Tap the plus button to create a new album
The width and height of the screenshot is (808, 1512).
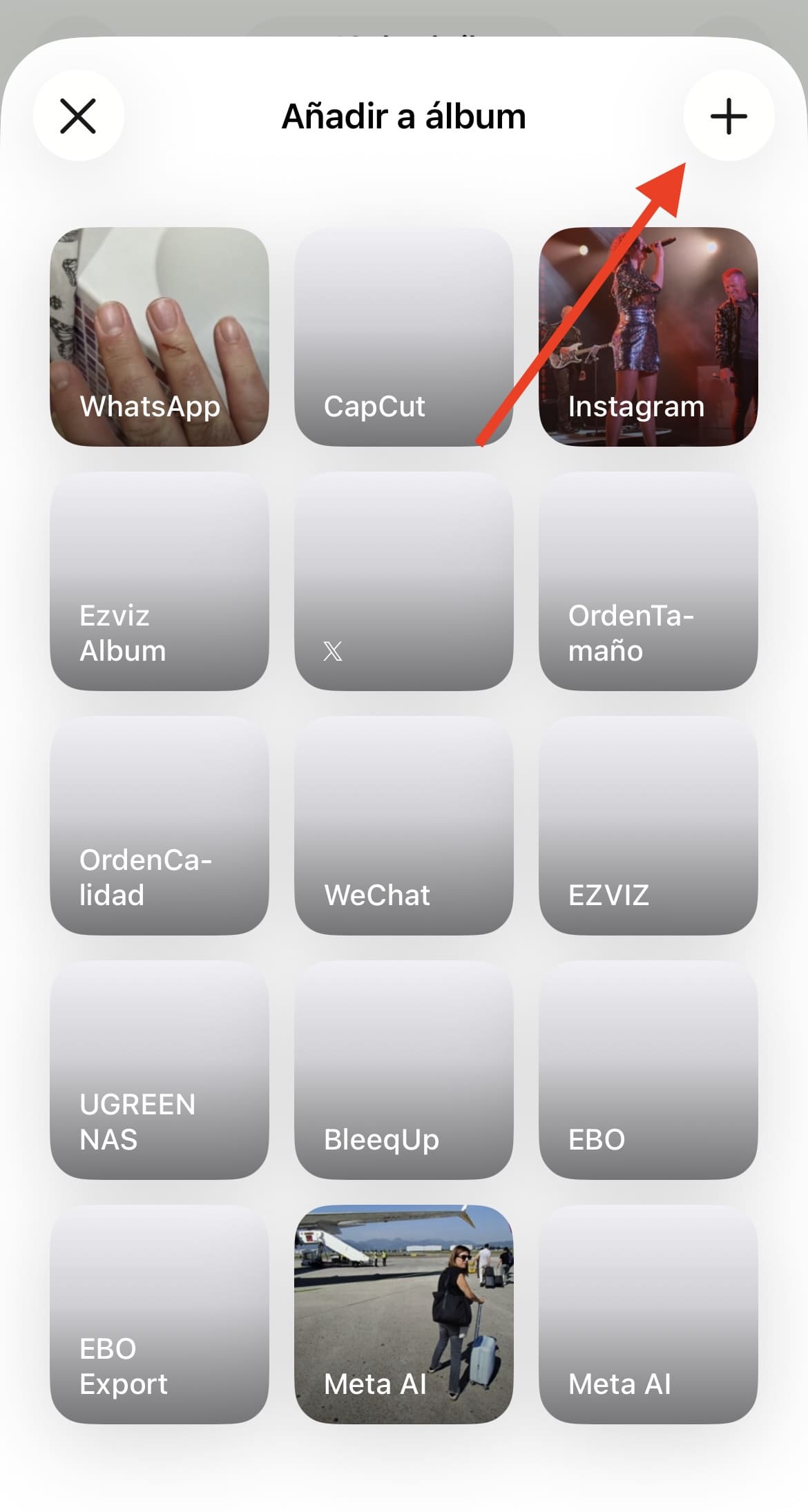click(x=729, y=115)
